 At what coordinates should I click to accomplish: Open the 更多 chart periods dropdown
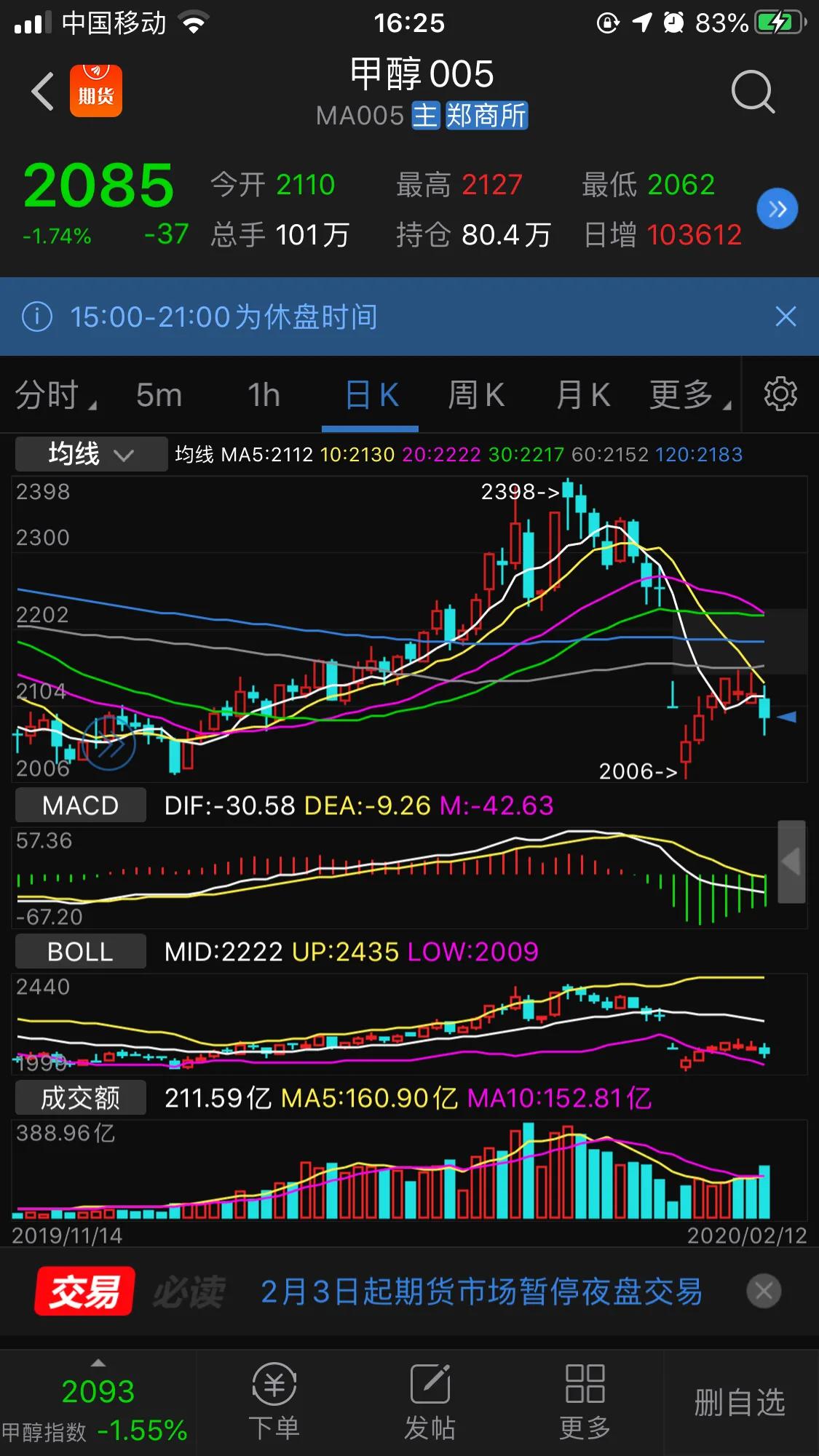point(689,395)
